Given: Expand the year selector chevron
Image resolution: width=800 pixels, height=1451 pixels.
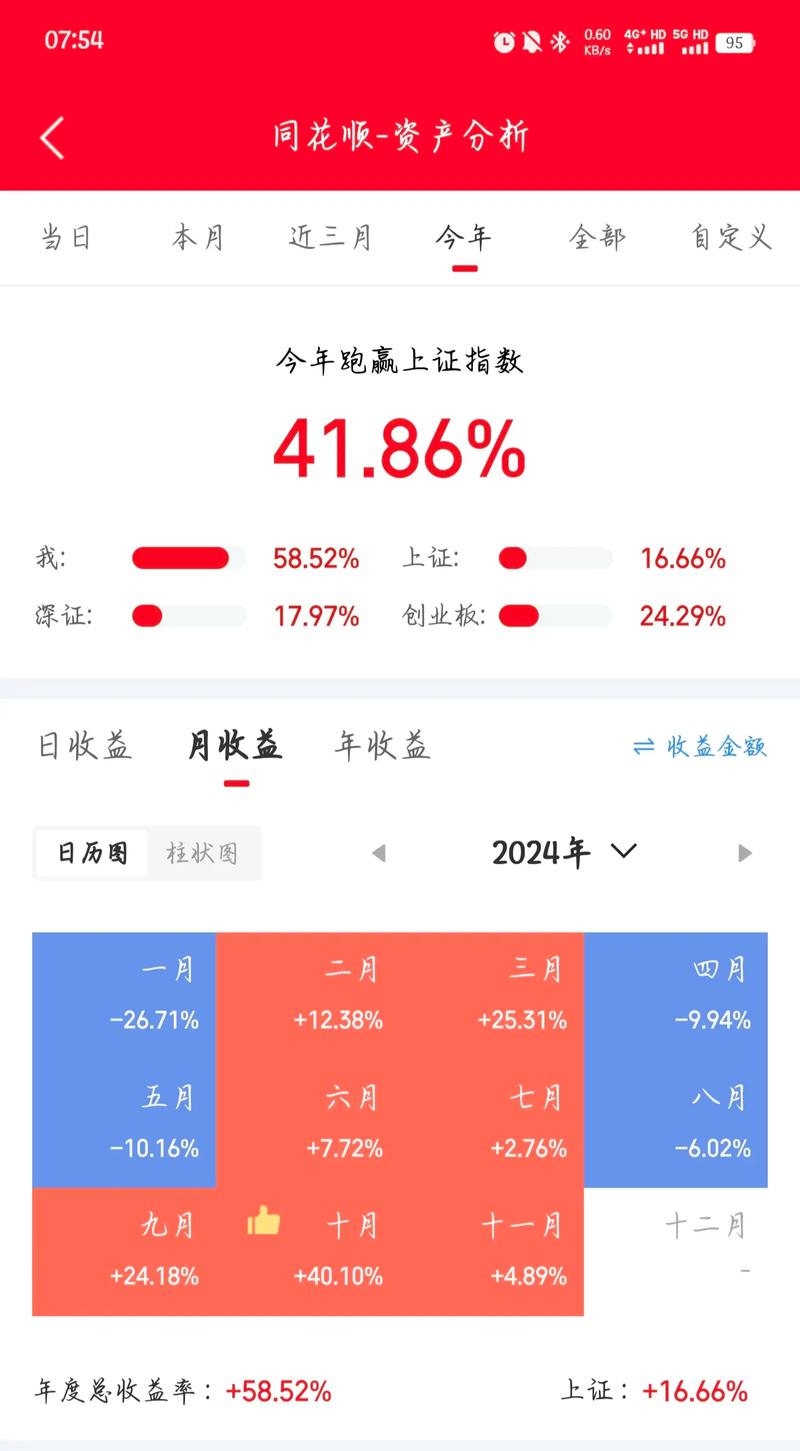Looking at the screenshot, I should tap(623, 853).
